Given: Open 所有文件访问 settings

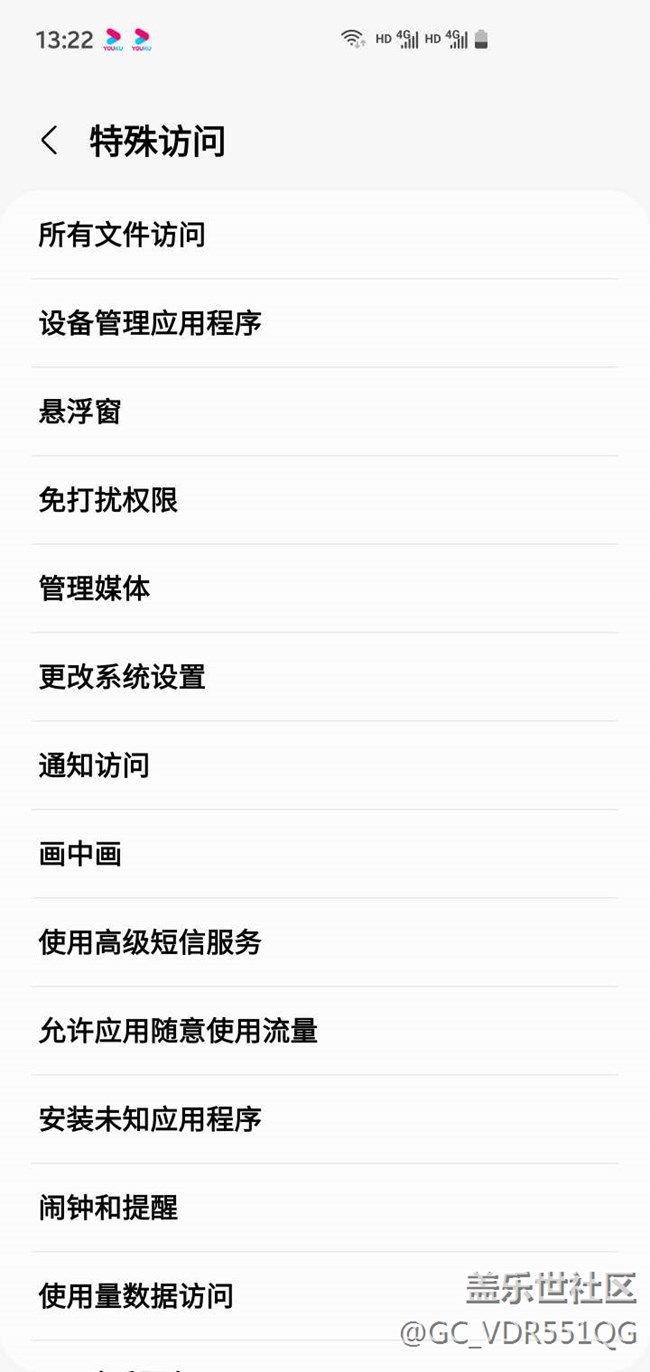Looking at the screenshot, I should (325, 235).
